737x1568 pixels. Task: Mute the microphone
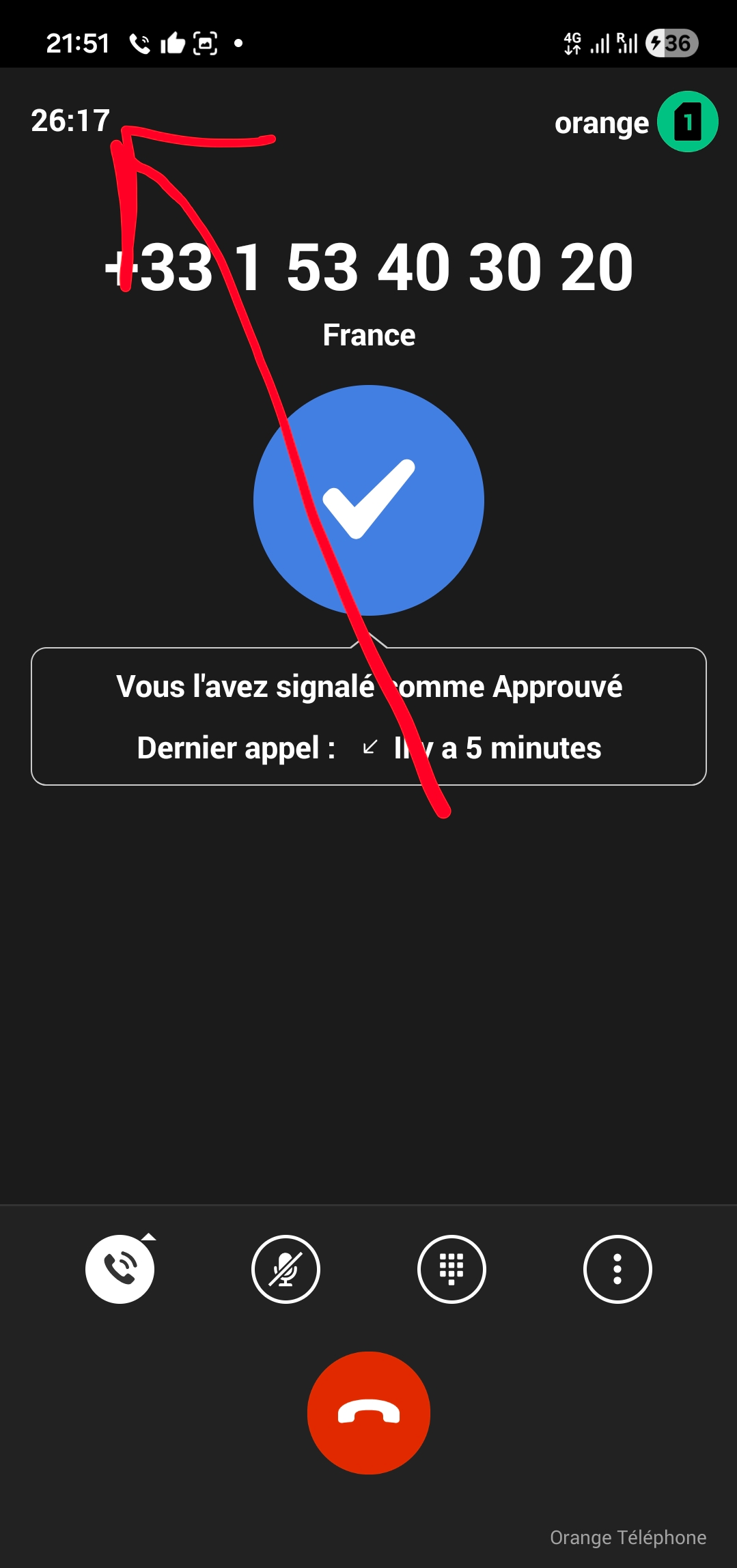tap(286, 1269)
